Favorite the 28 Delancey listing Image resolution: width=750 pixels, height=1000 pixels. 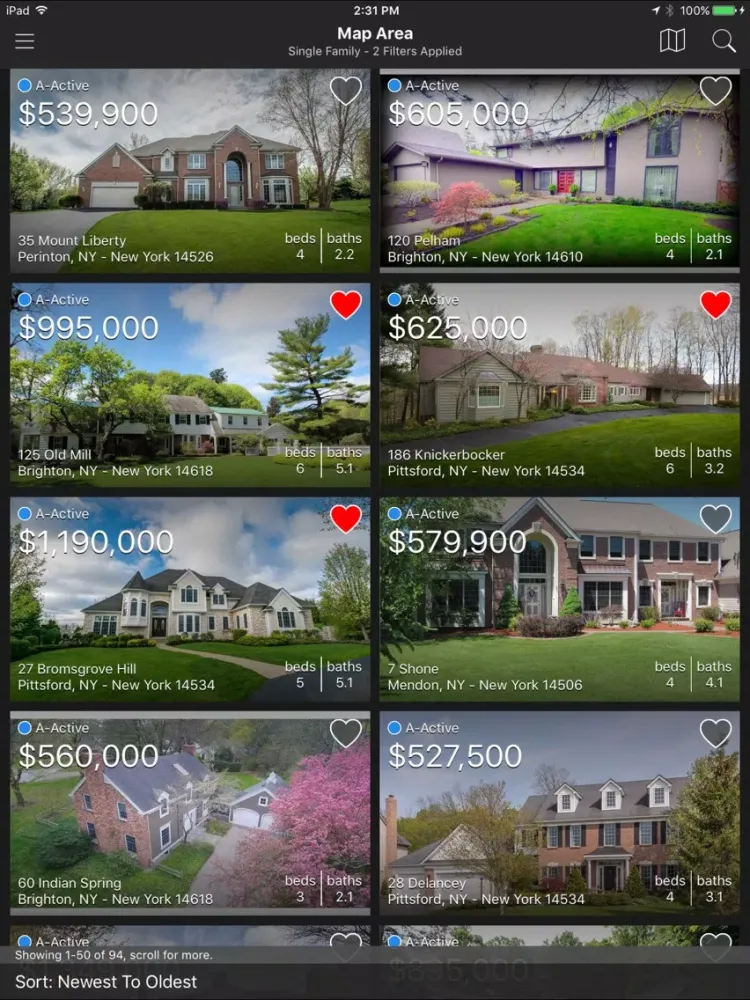coord(715,733)
